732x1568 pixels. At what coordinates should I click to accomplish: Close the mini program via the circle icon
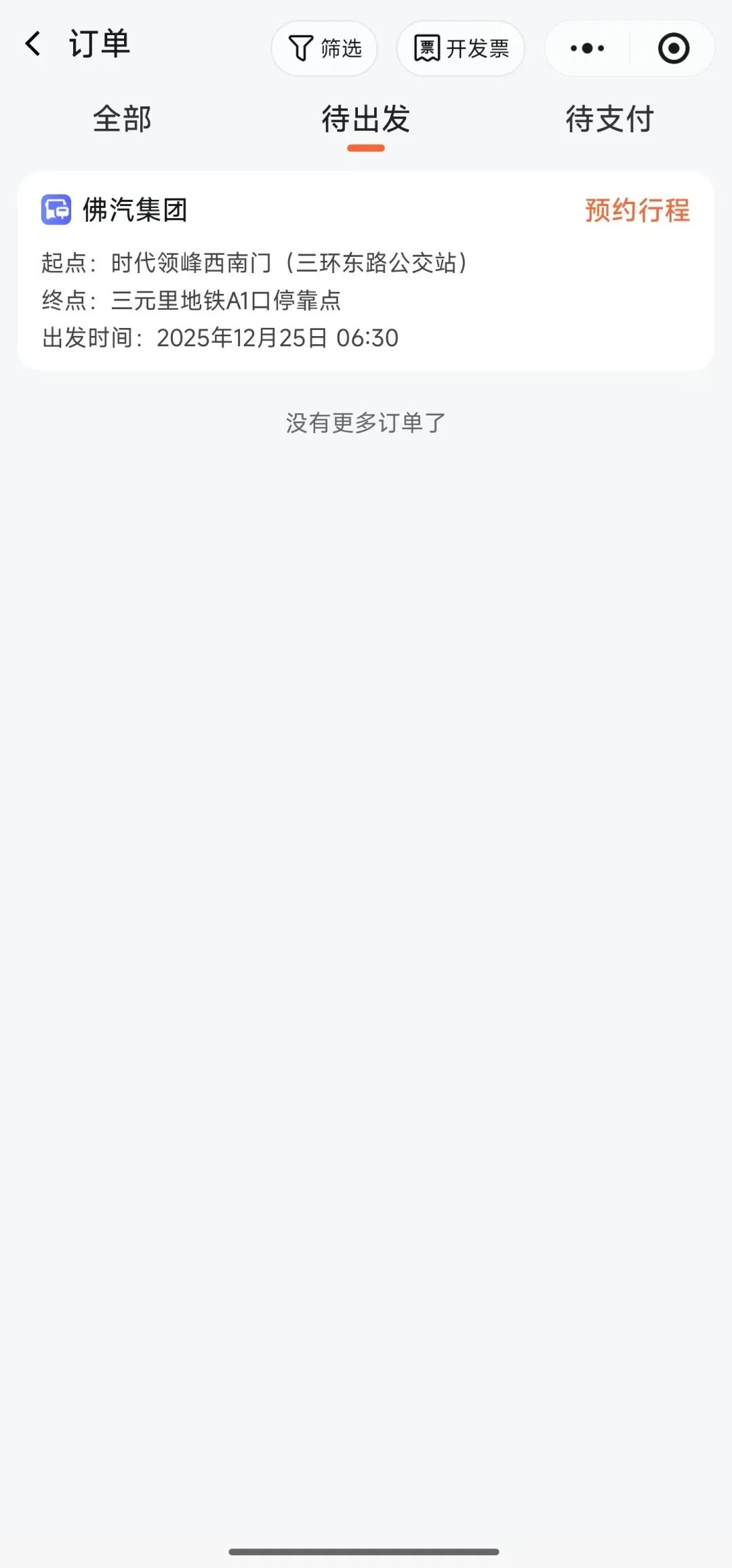pyautogui.click(x=673, y=49)
